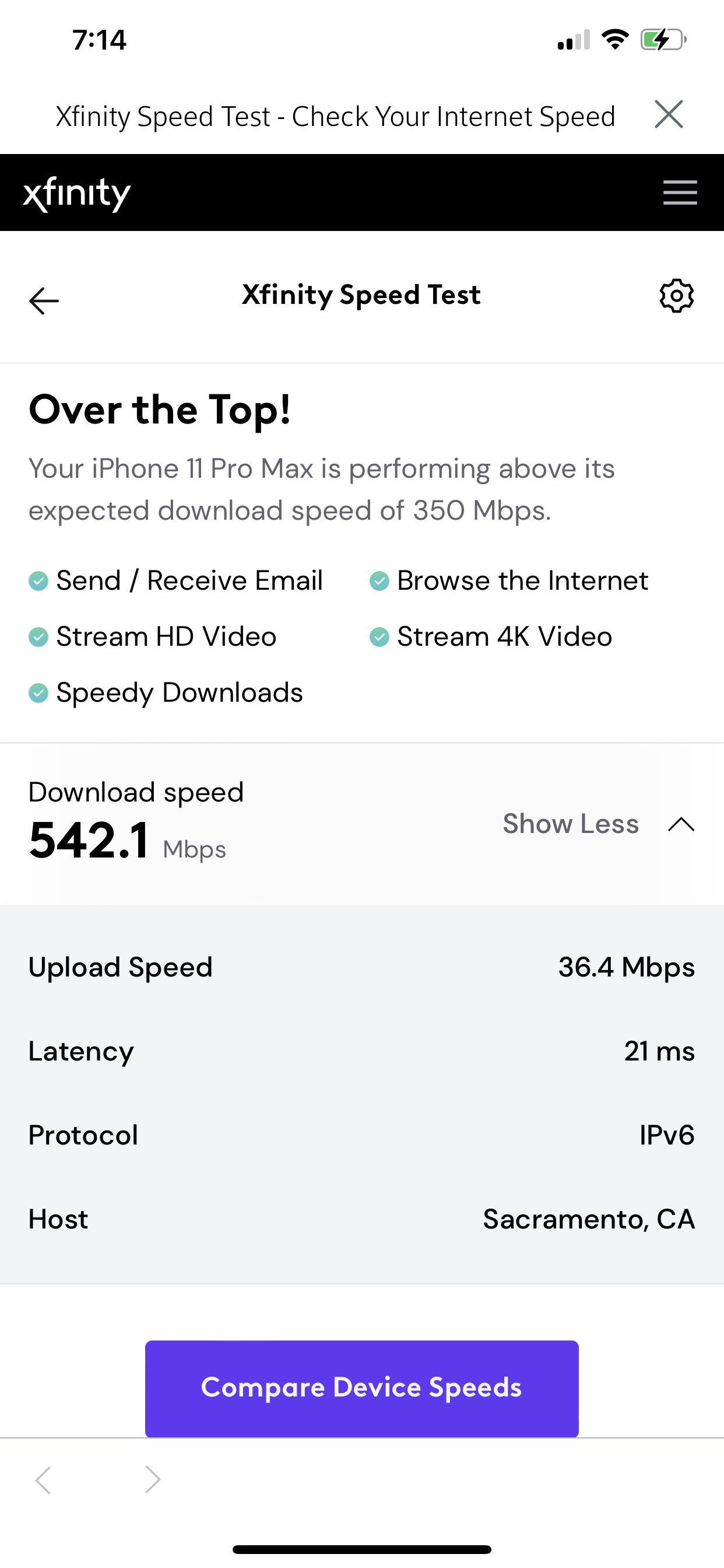Close the in-app browser page

click(669, 114)
